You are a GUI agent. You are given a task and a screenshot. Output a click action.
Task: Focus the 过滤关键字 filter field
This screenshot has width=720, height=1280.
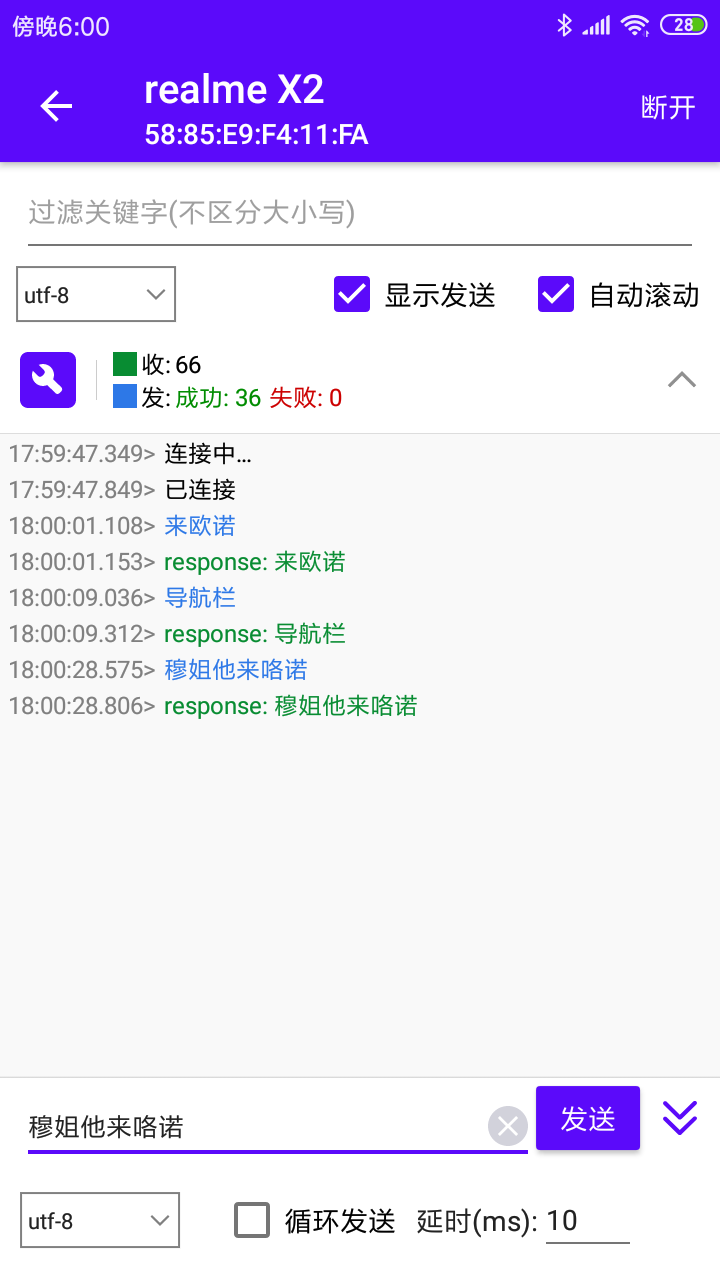tap(360, 213)
